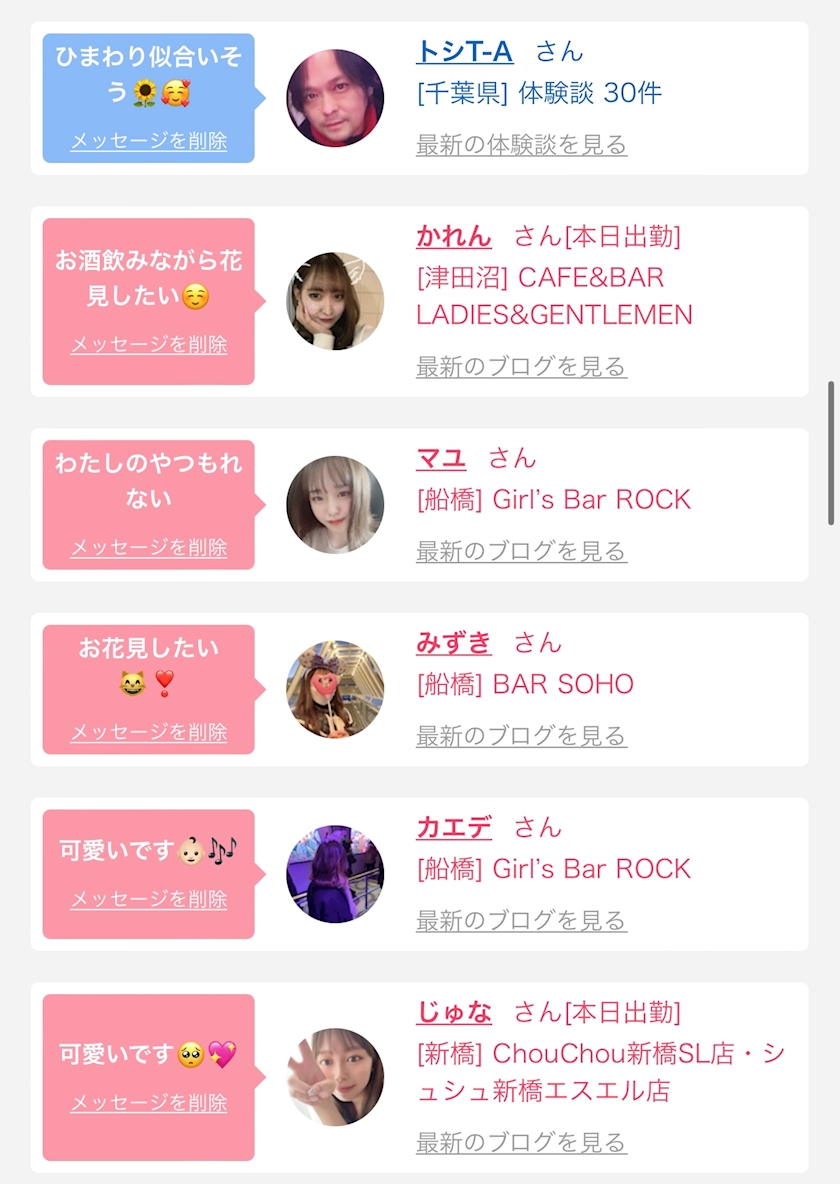
Task: Tap みずき's profile photo
Action: (335, 689)
